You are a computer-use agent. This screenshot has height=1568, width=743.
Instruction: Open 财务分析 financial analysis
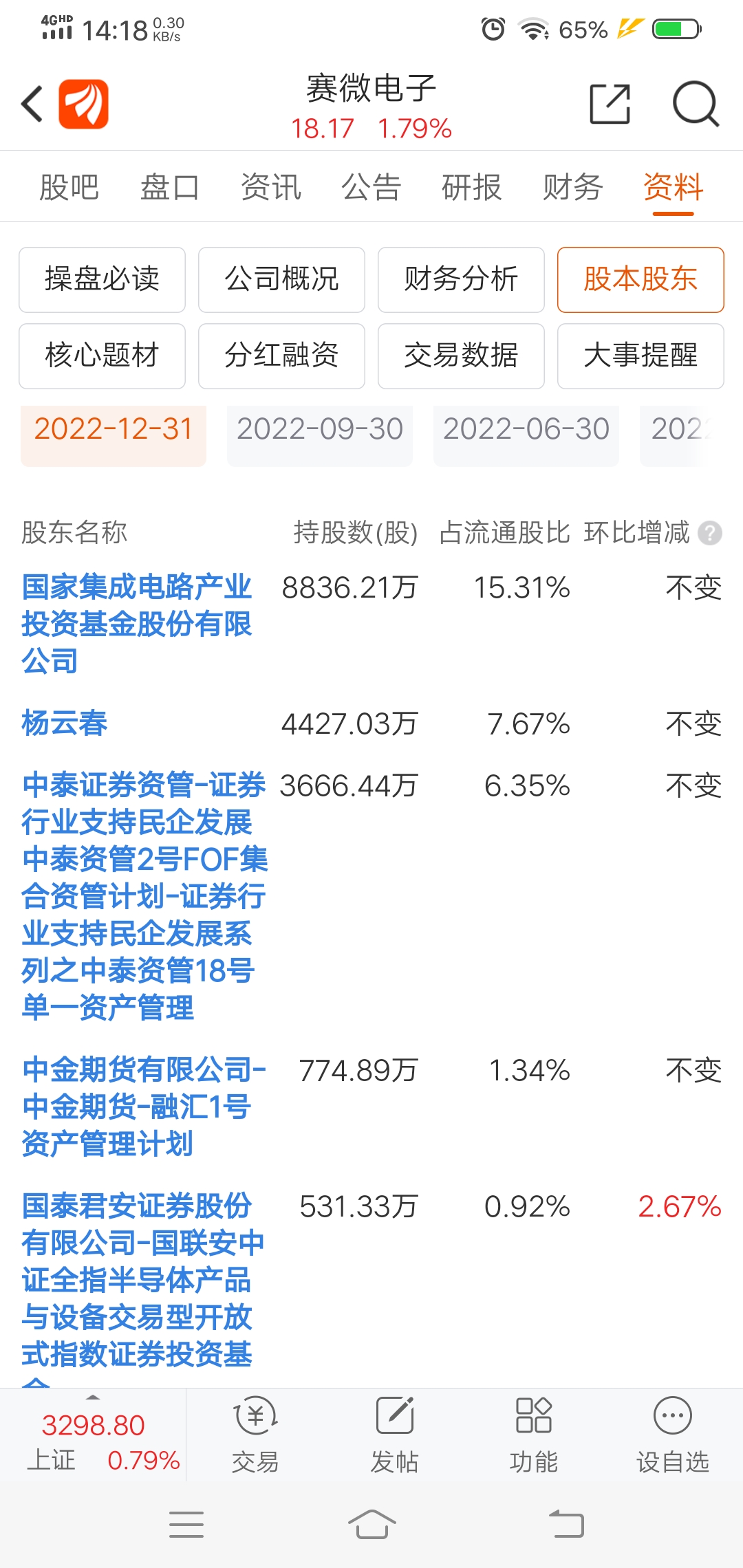[x=460, y=279]
